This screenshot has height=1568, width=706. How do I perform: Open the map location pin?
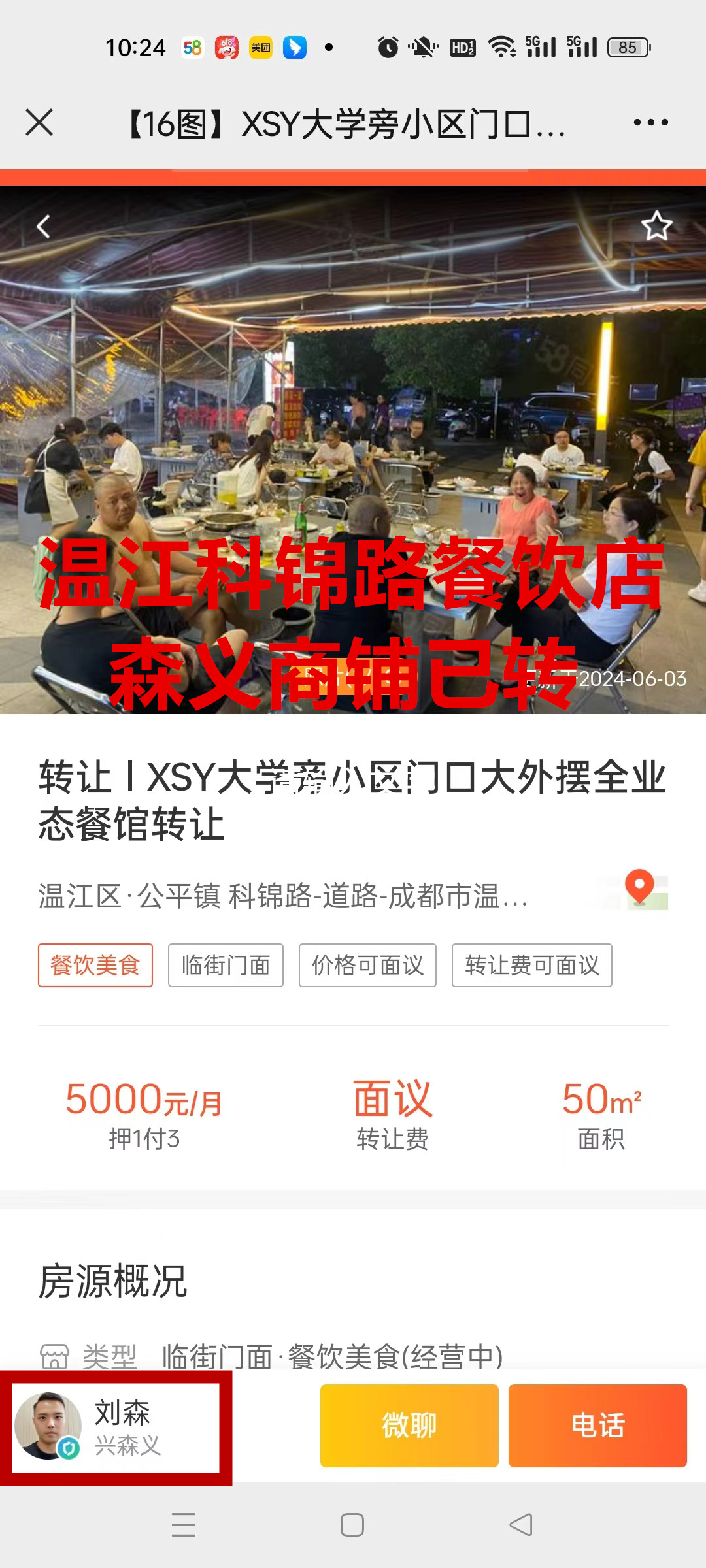(x=641, y=889)
